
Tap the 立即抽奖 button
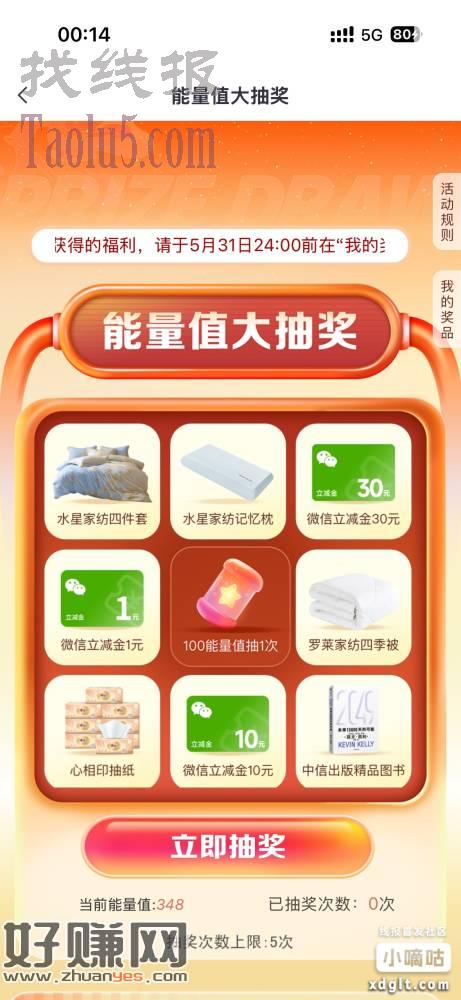click(228, 846)
